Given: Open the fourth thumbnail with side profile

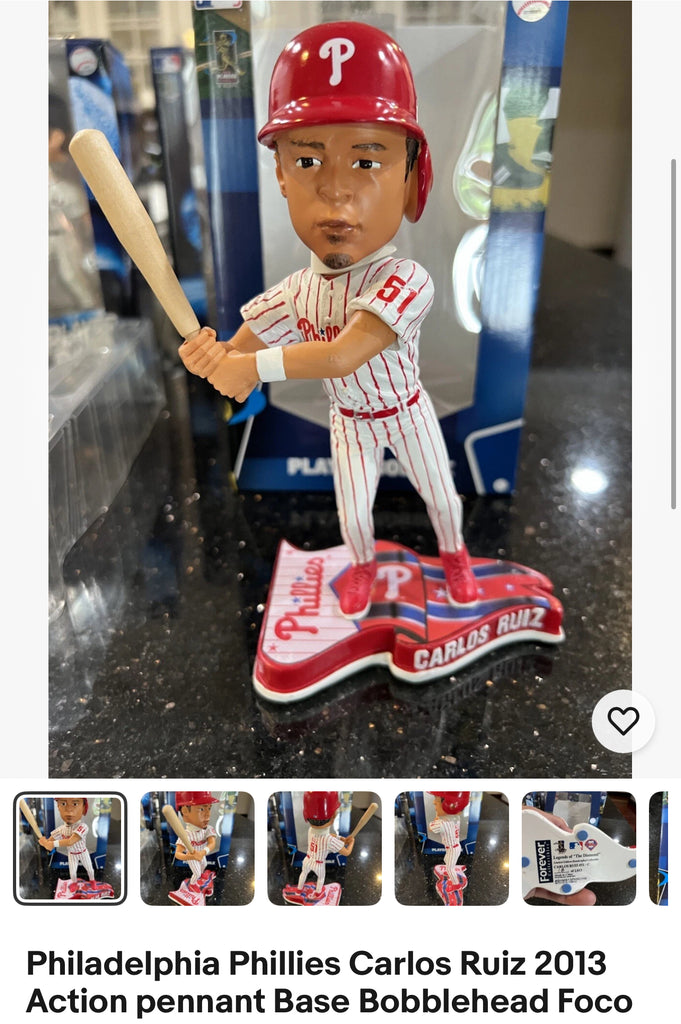Looking at the screenshot, I should 451,848.
